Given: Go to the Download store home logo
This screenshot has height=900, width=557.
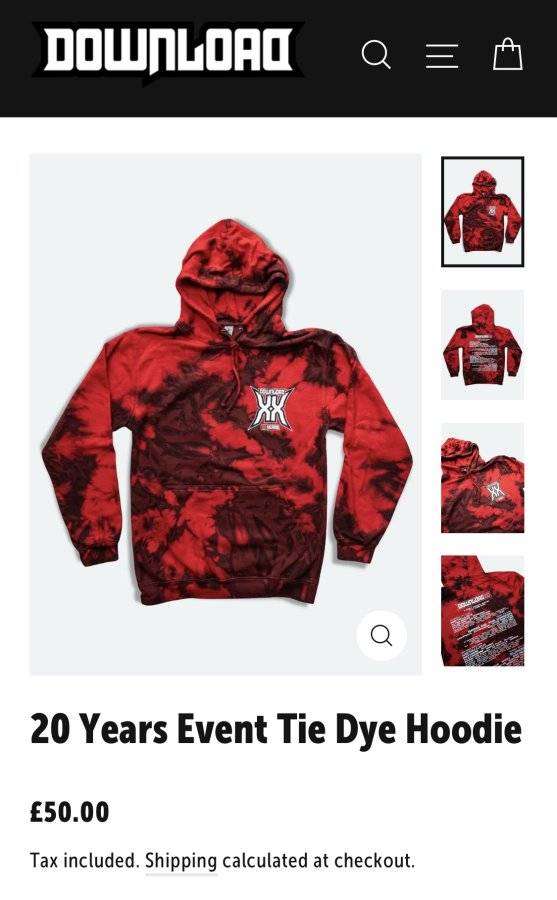Looking at the screenshot, I should (168, 53).
